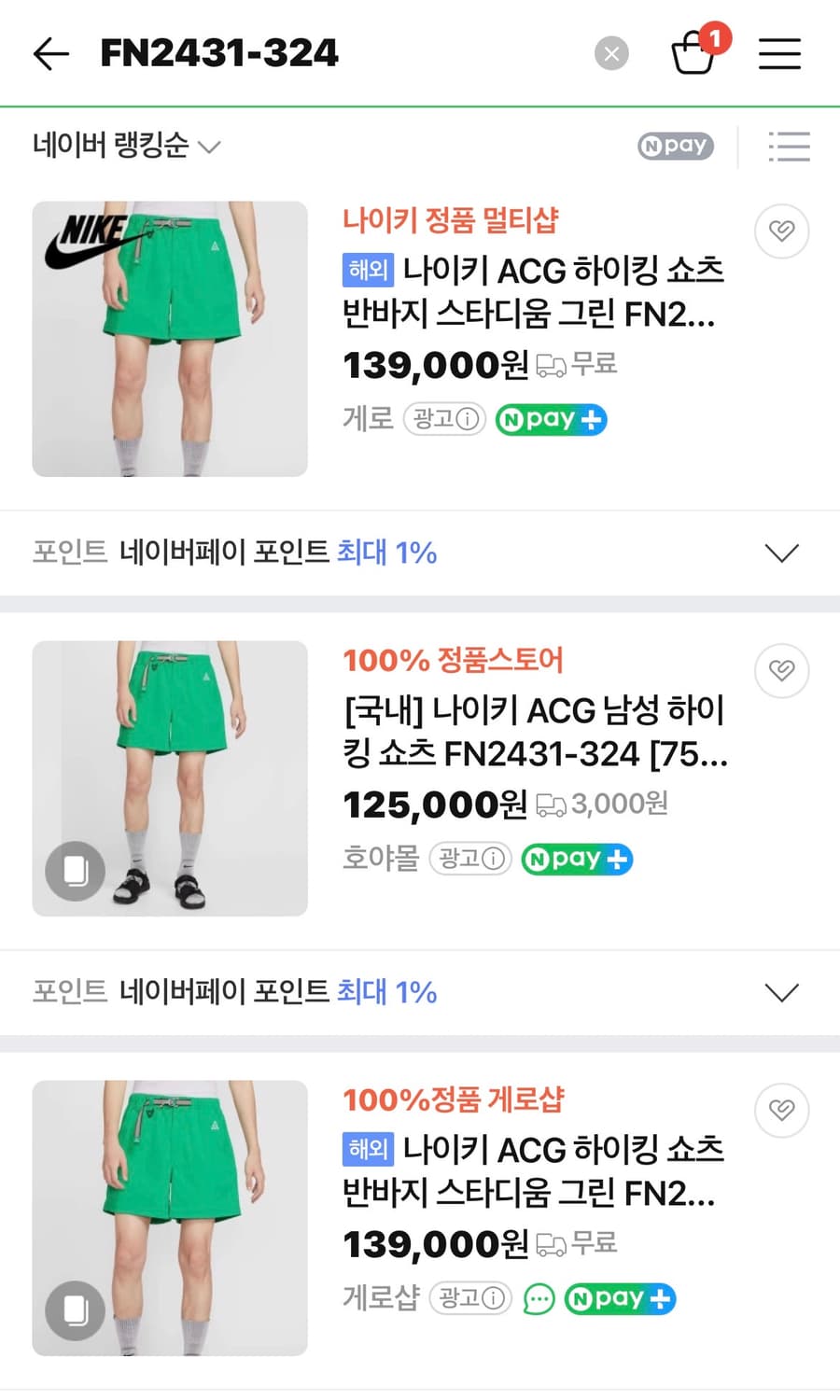
Task: Tap the 광고 info on the second product
Action: point(471,859)
